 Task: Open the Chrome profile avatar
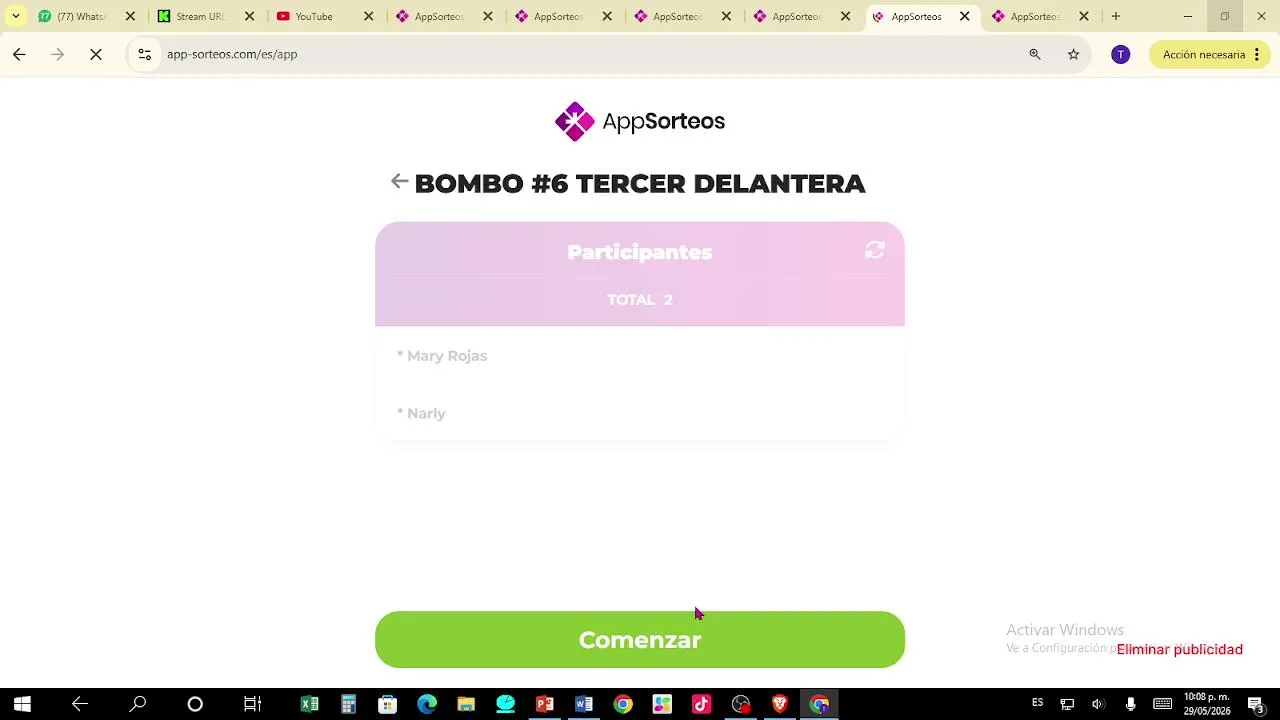click(x=1120, y=54)
